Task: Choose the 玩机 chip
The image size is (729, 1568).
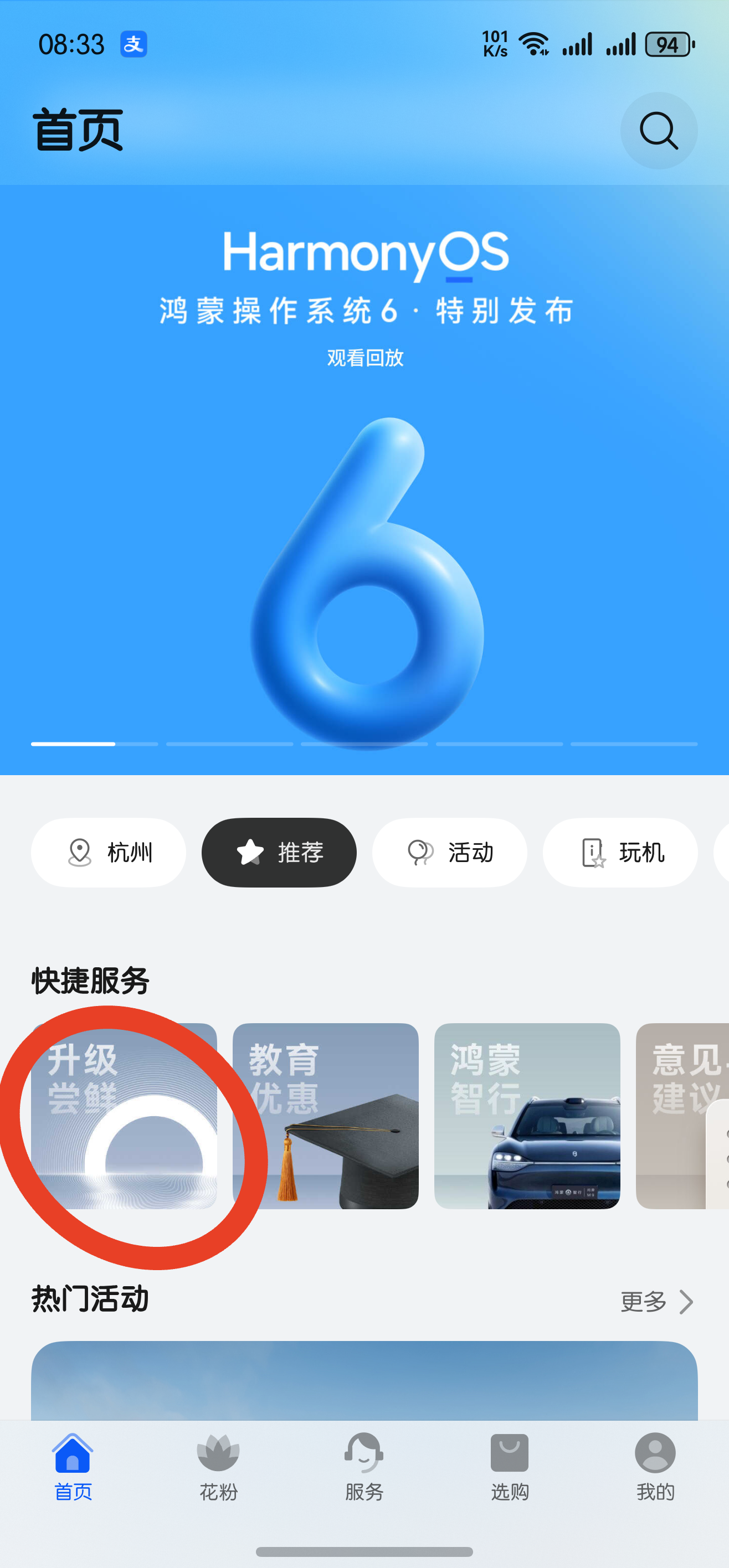Action: coord(620,852)
